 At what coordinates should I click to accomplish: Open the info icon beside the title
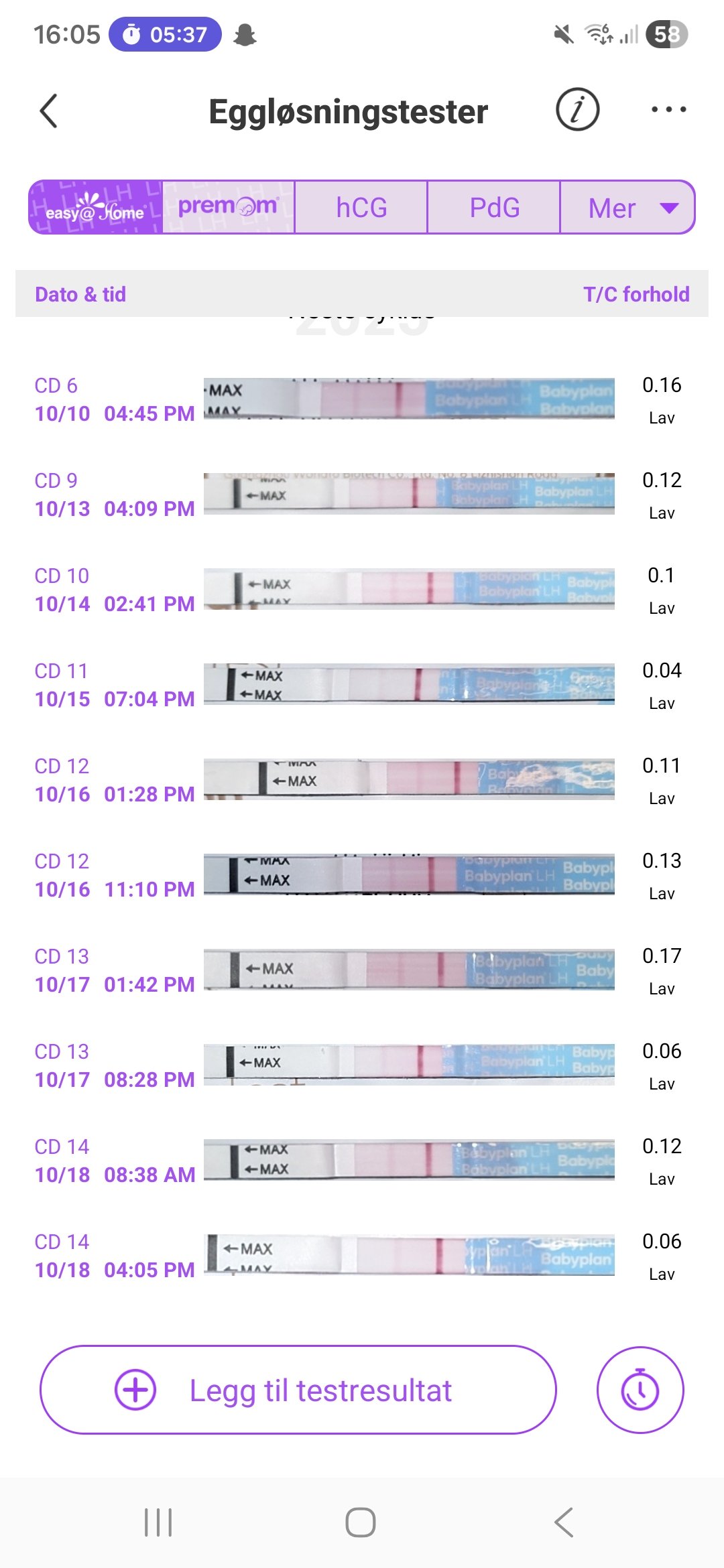coord(577,109)
